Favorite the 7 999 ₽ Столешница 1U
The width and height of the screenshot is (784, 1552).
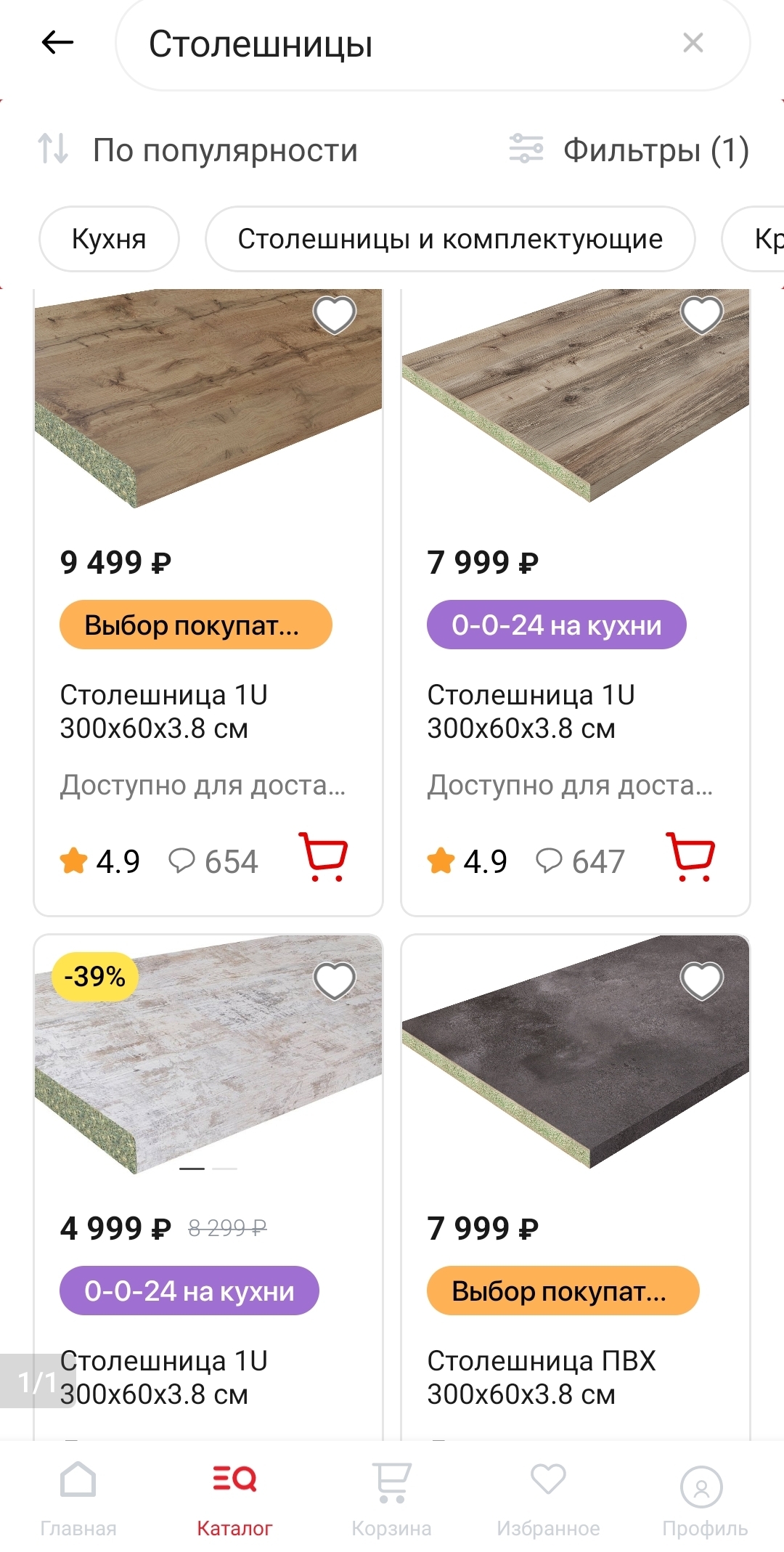tap(701, 315)
